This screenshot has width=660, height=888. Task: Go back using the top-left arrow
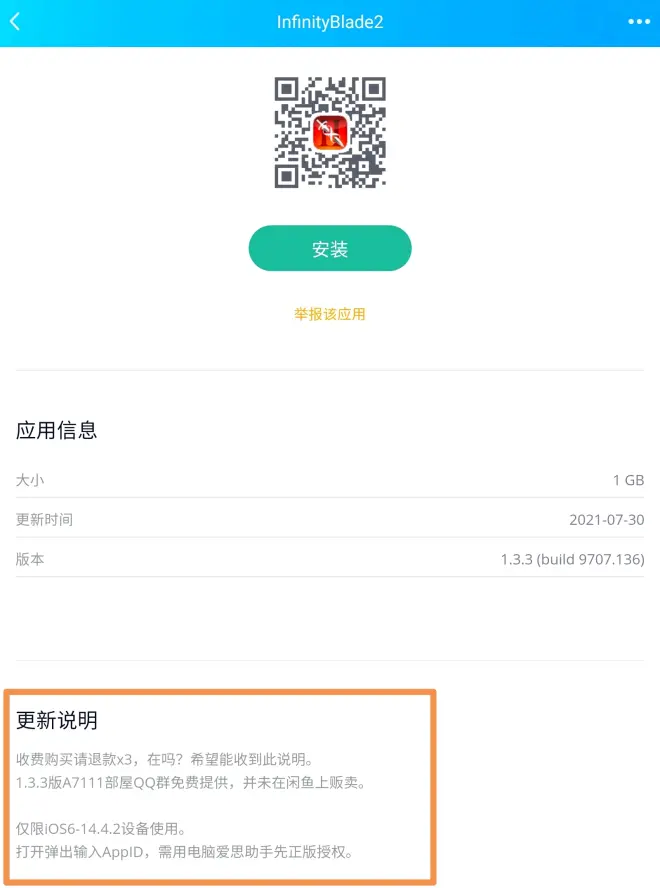tap(15, 22)
